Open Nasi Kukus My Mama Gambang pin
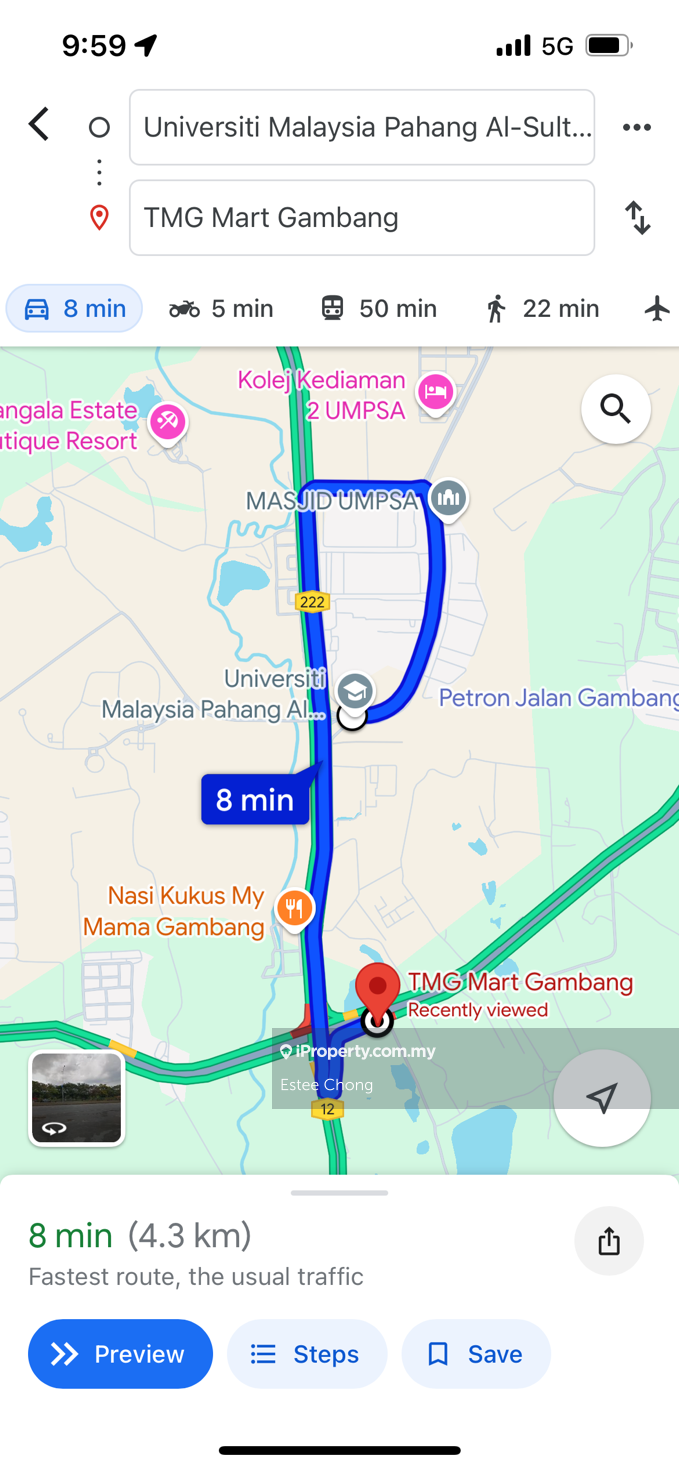The height and width of the screenshot is (1469, 679). pos(294,908)
